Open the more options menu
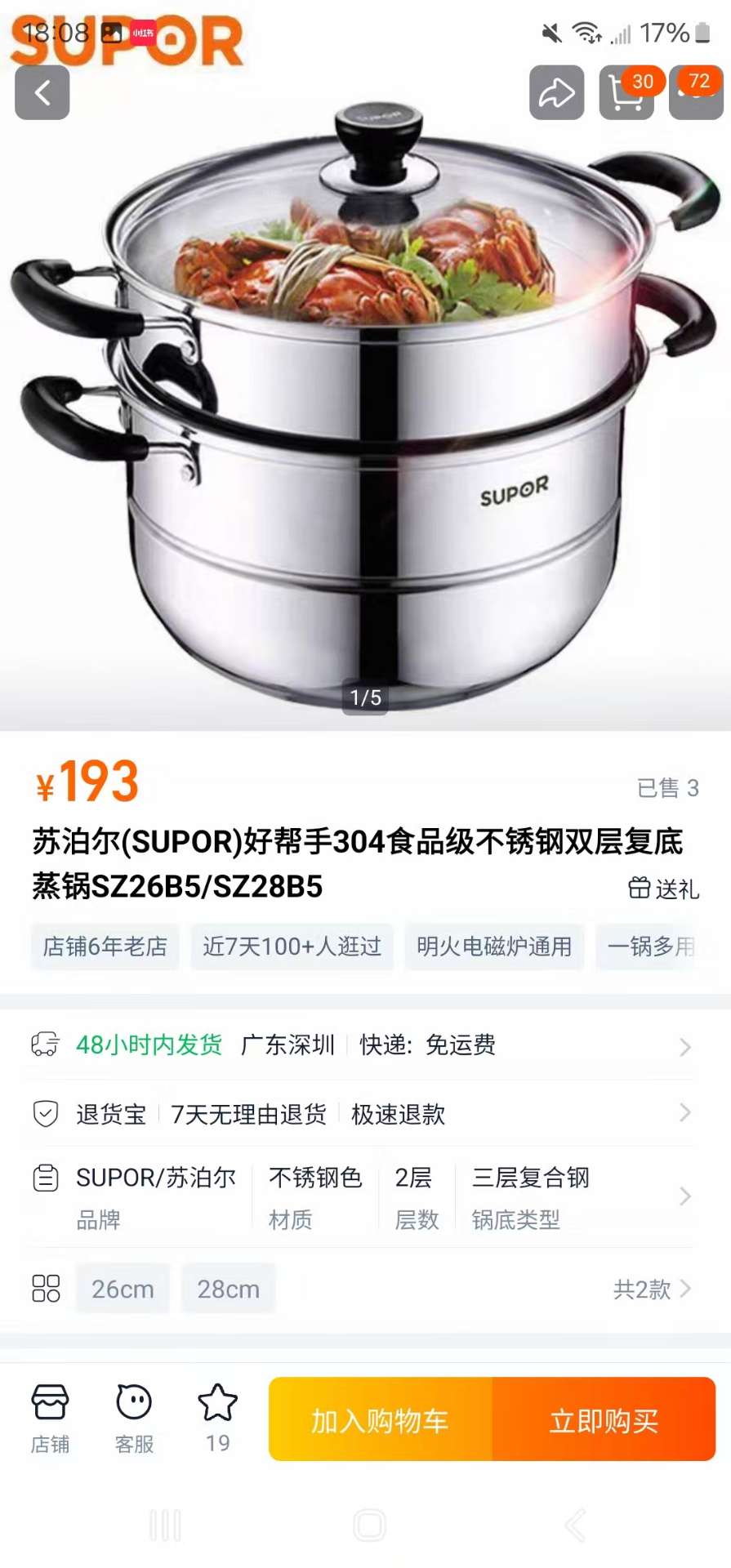The image size is (731, 1568). [697, 92]
